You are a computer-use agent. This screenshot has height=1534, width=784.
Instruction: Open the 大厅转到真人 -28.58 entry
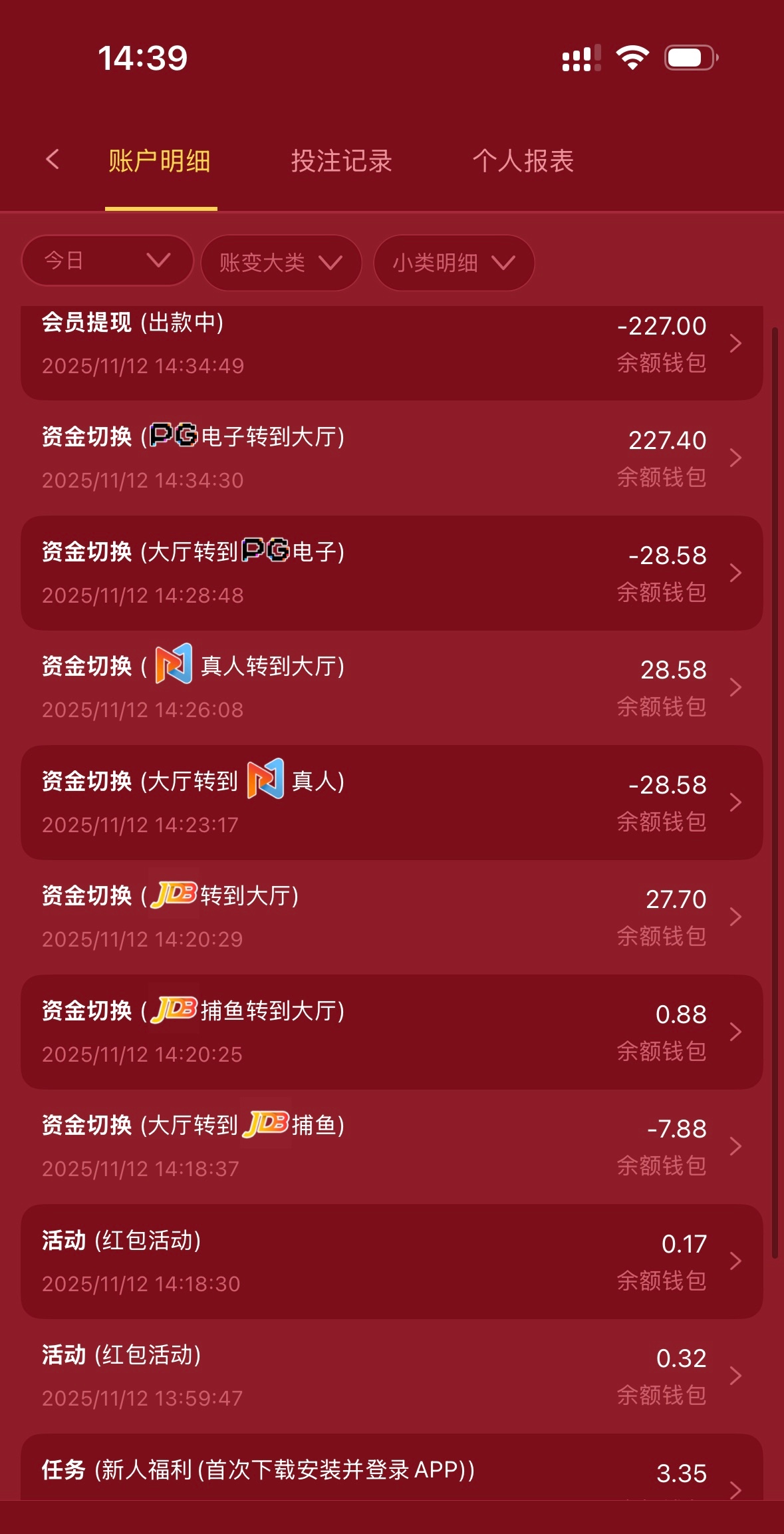pos(391,802)
